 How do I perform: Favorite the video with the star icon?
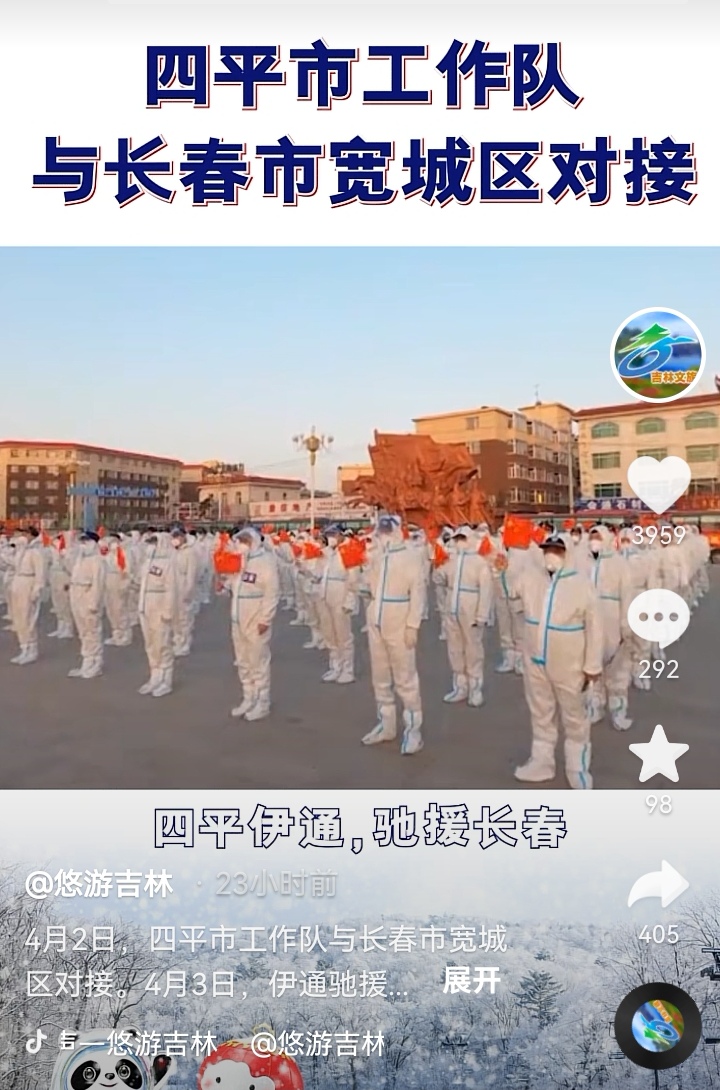658,755
